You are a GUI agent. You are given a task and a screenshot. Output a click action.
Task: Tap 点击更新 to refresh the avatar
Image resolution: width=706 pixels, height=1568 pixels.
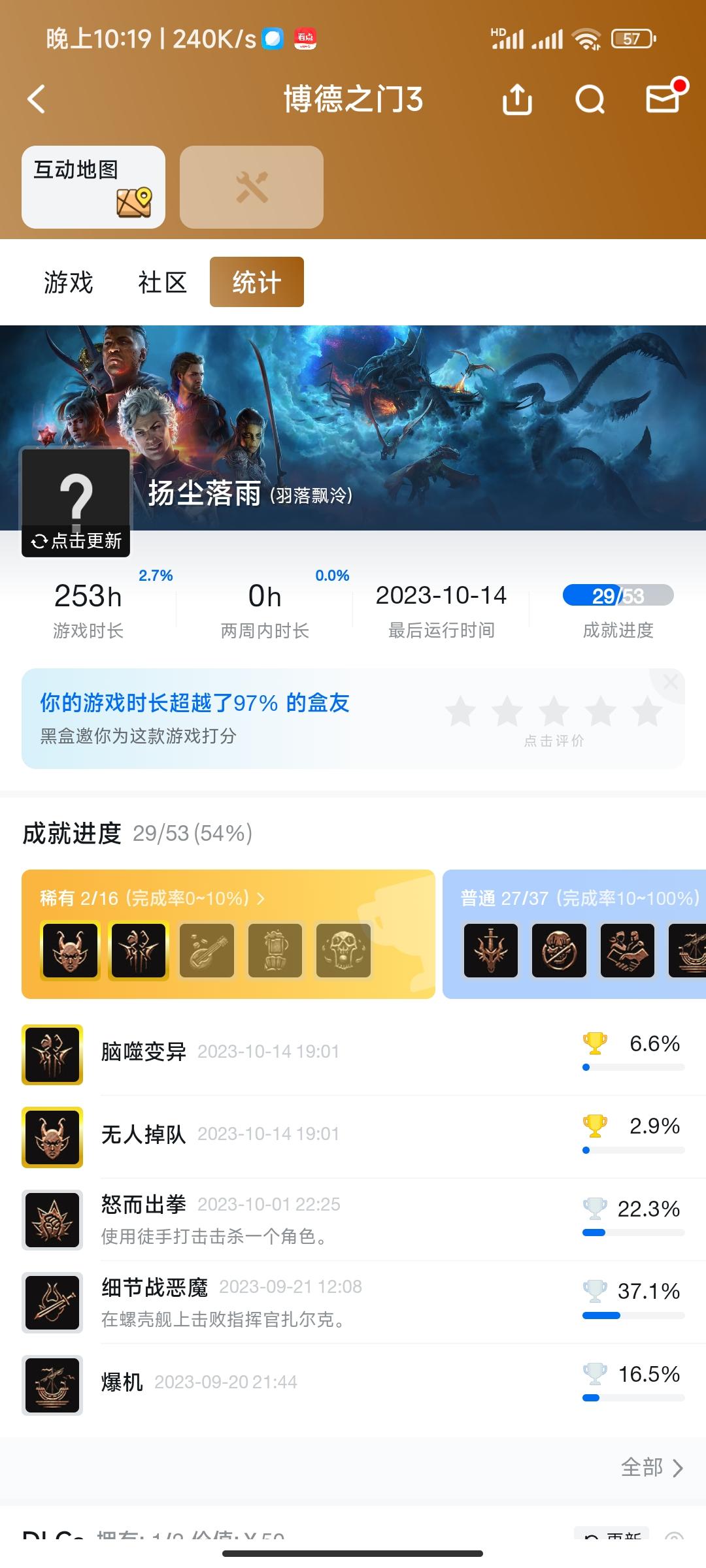[x=75, y=541]
